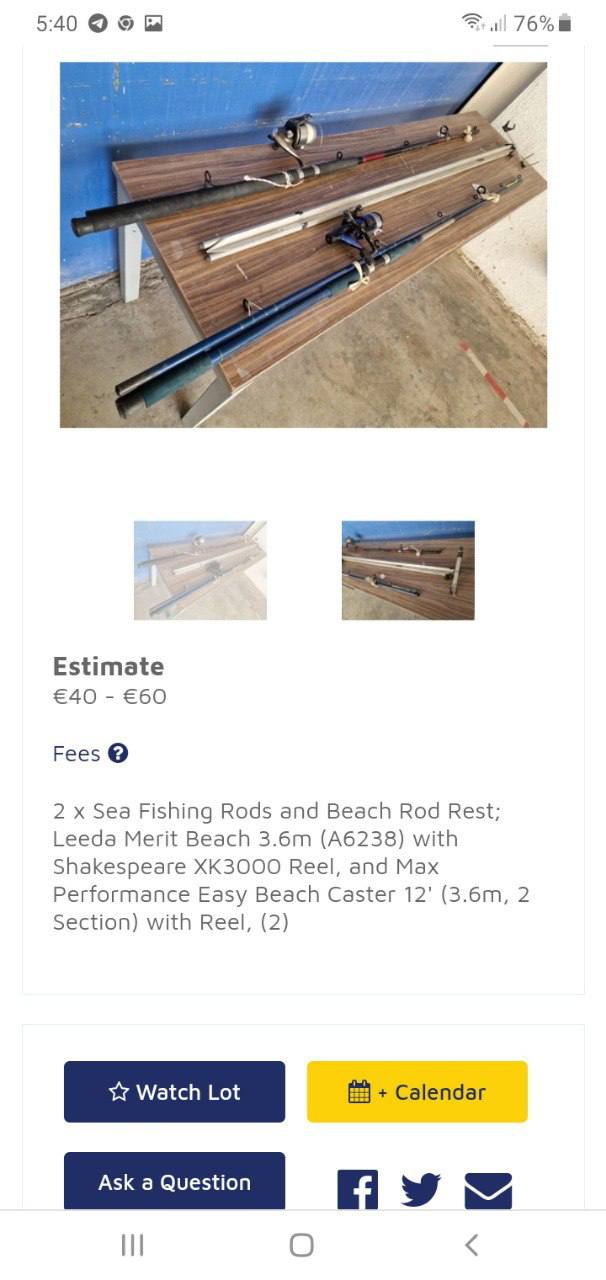Go back with the system back button
The width and height of the screenshot is (606, 1280).
[x=471, y=1245]
